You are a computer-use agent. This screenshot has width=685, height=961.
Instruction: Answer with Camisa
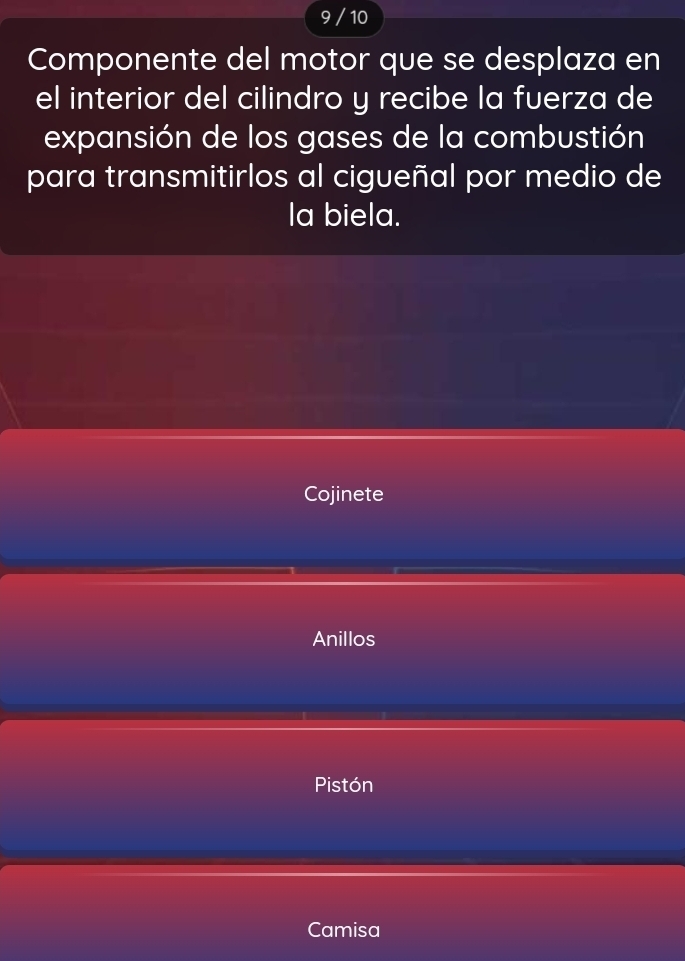[x=343, y=929]
